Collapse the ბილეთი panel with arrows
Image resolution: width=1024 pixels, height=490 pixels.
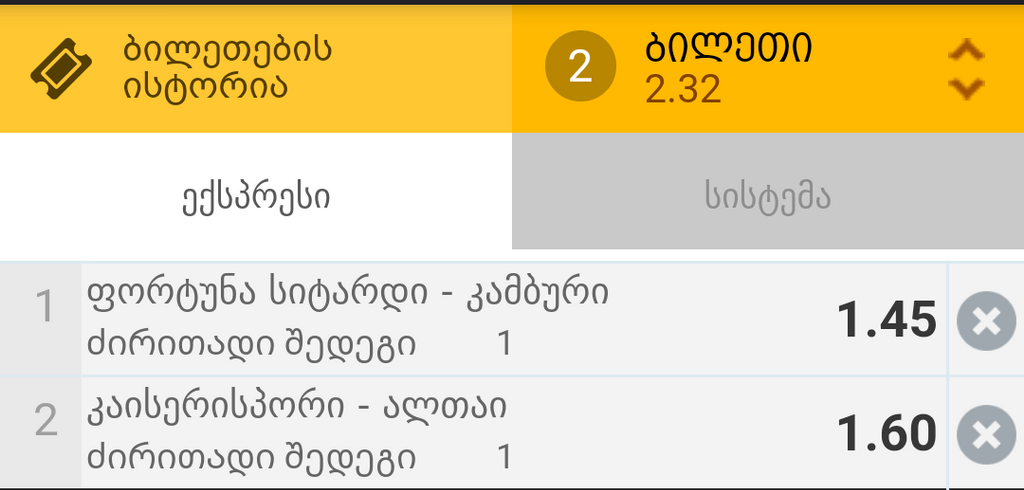pyautogui.click(x=965, y=68)
